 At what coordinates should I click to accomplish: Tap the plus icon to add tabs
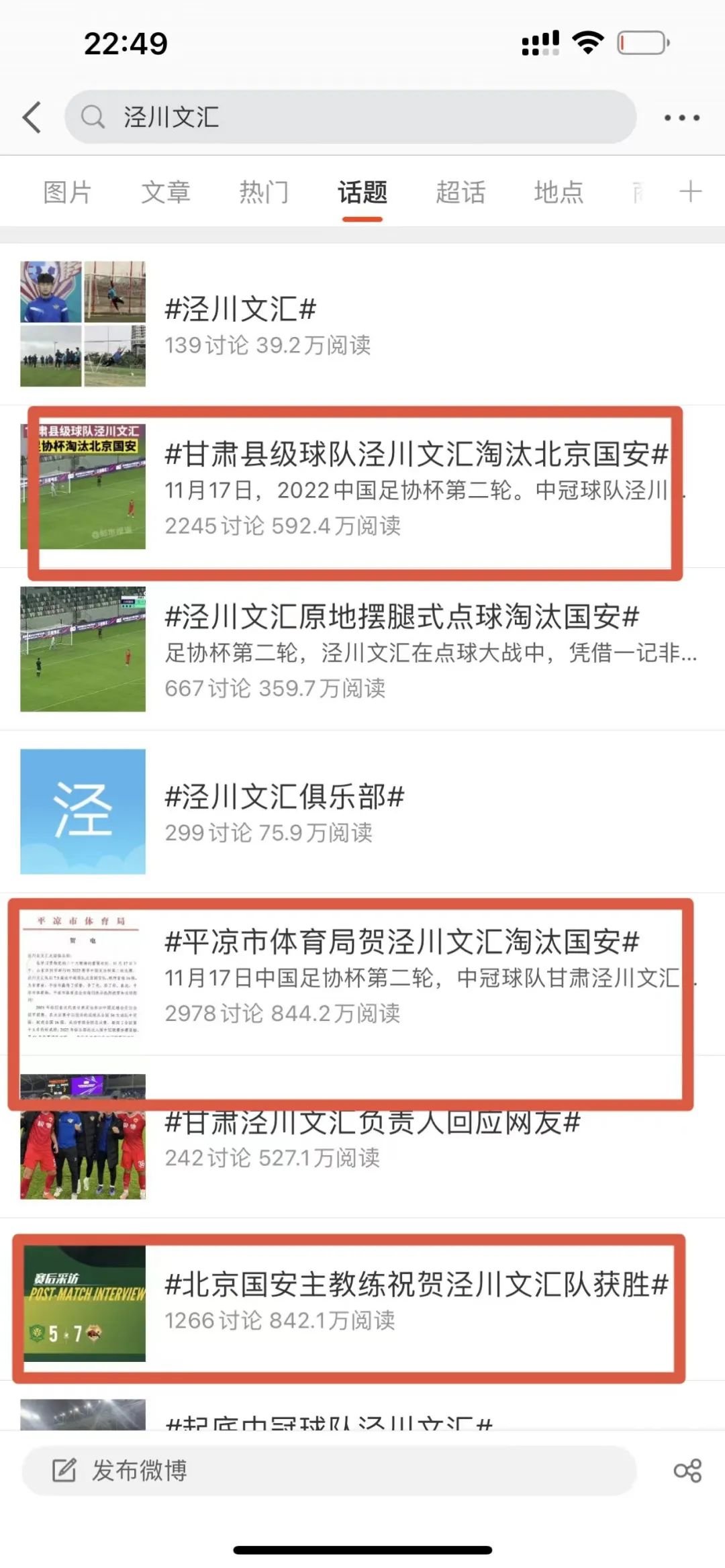[690, 192]
